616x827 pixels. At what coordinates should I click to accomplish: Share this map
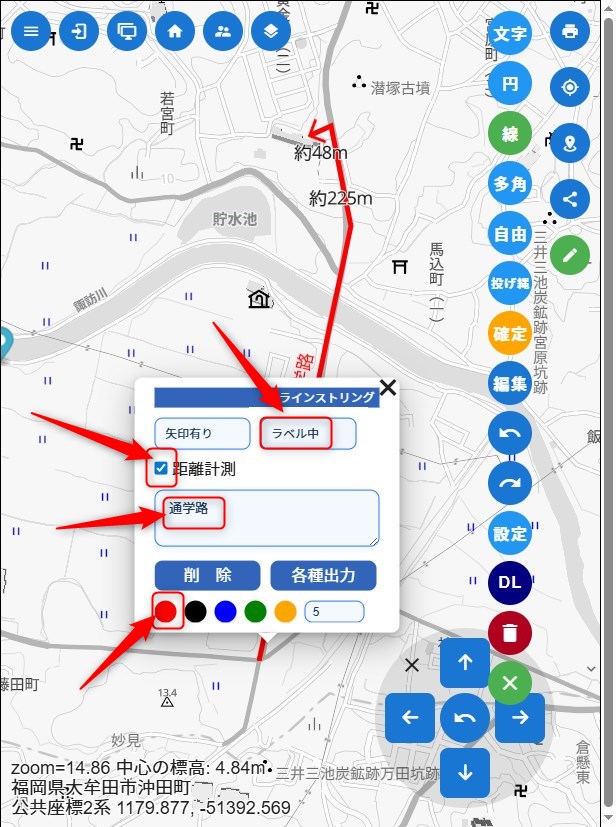[x=570, y=198]
